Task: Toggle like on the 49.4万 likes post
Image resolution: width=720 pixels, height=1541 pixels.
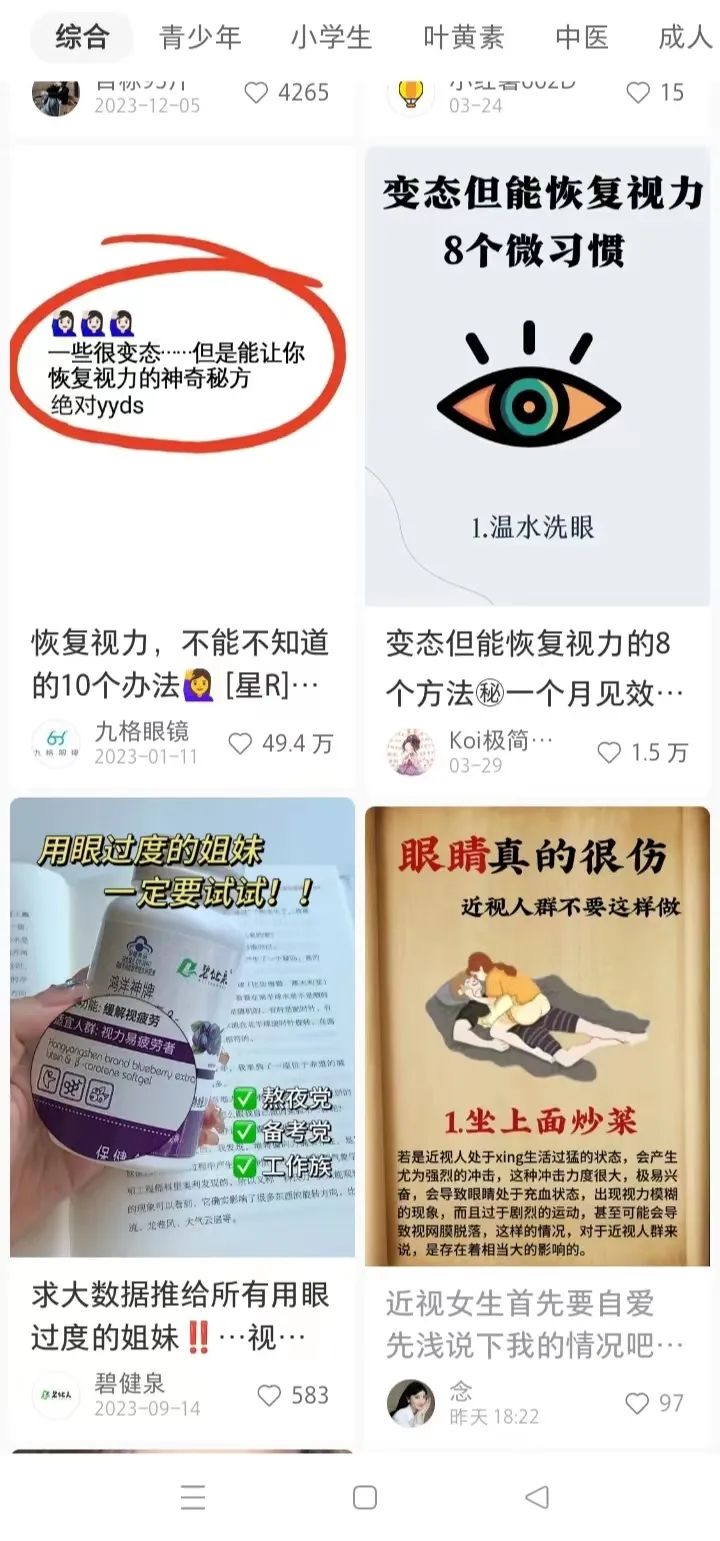Action: (238, 745)
